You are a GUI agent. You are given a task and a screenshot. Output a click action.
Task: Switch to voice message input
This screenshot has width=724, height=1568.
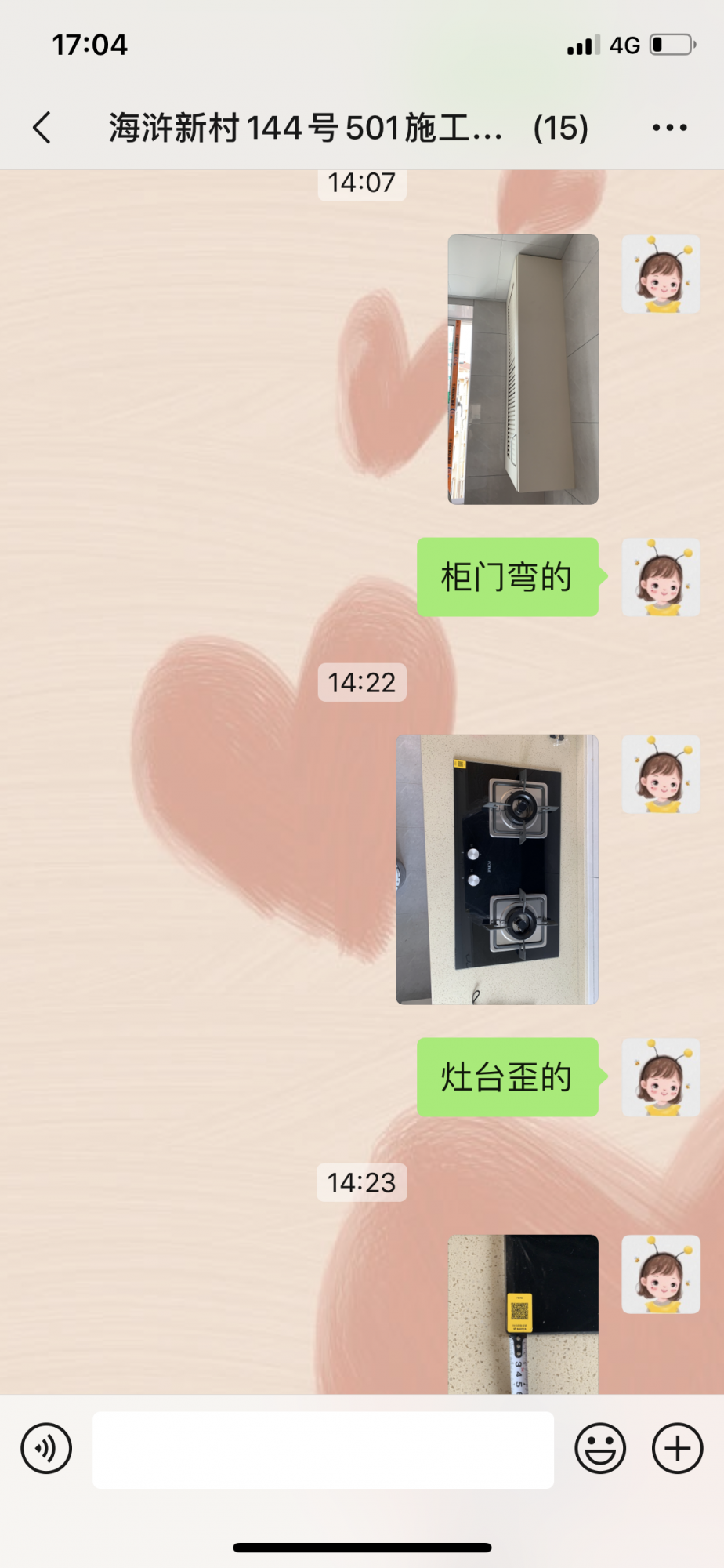click(x=46, y=1448)
